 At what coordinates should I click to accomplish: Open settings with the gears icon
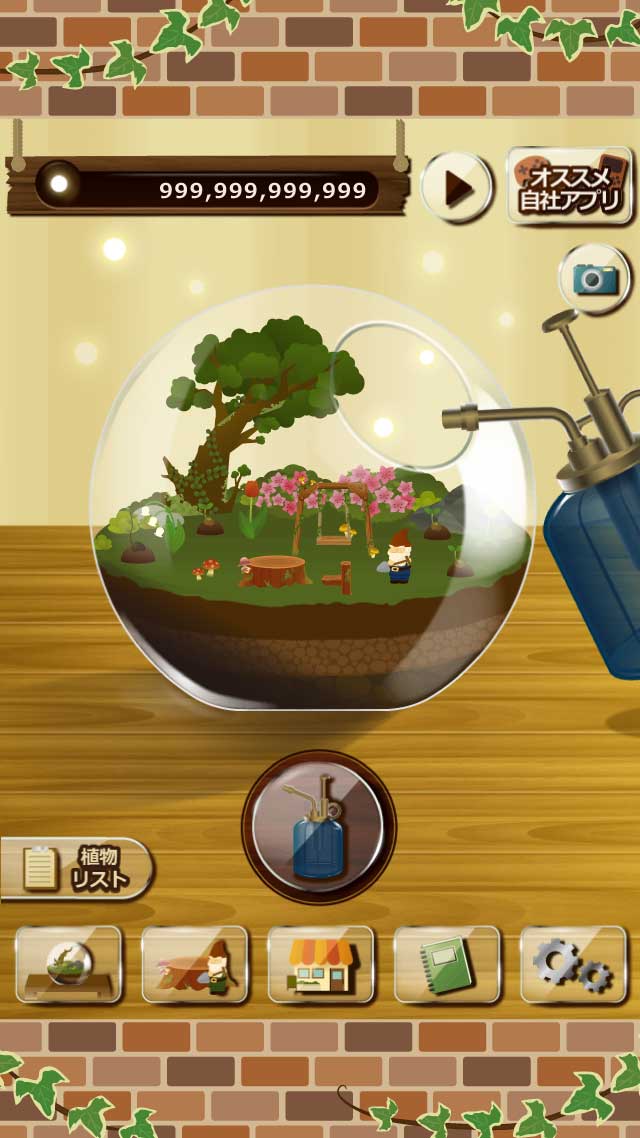[x=573, y=964]
